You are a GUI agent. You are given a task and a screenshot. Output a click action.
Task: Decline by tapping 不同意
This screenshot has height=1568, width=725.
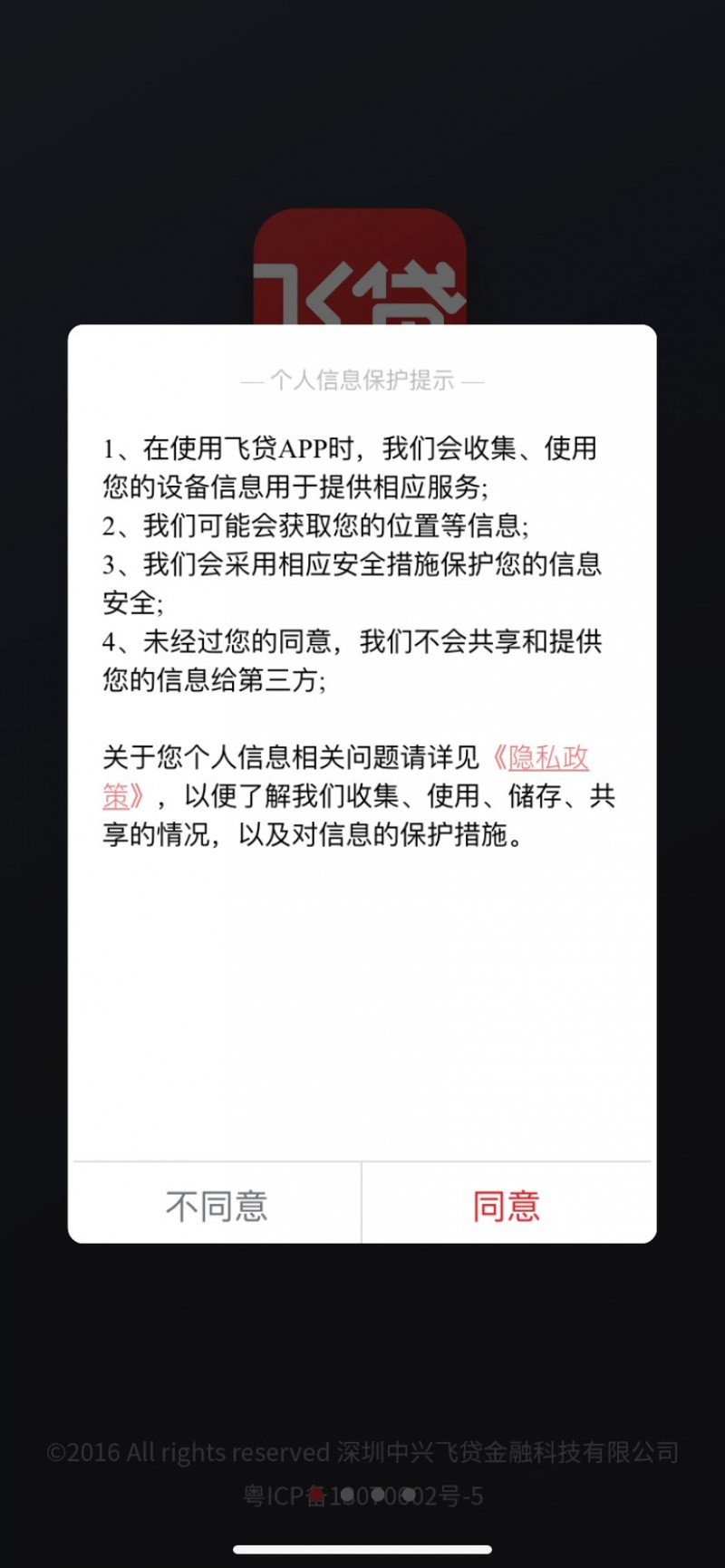[x=217, y=1205]
